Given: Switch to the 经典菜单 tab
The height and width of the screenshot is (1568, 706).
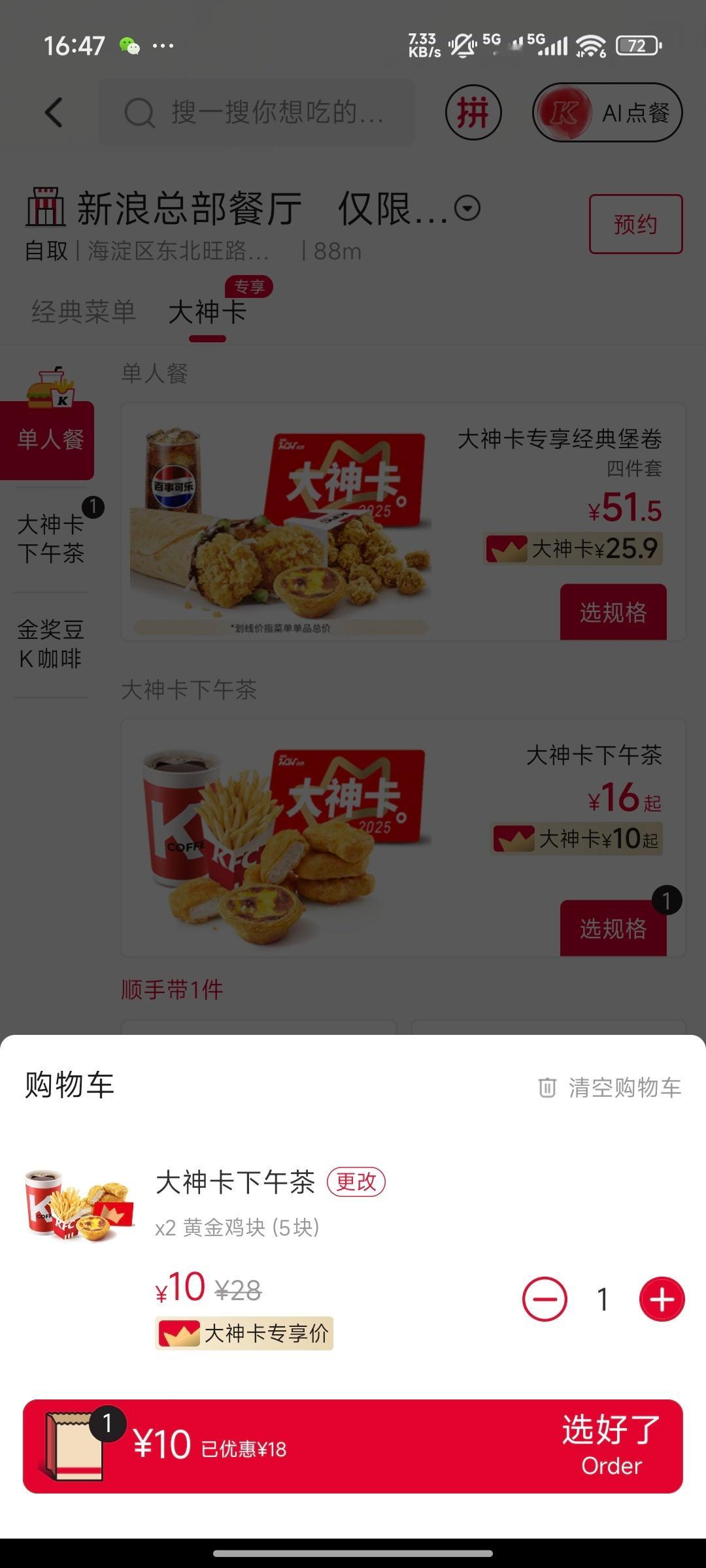Looking at the screenshot, I should 84,312.
